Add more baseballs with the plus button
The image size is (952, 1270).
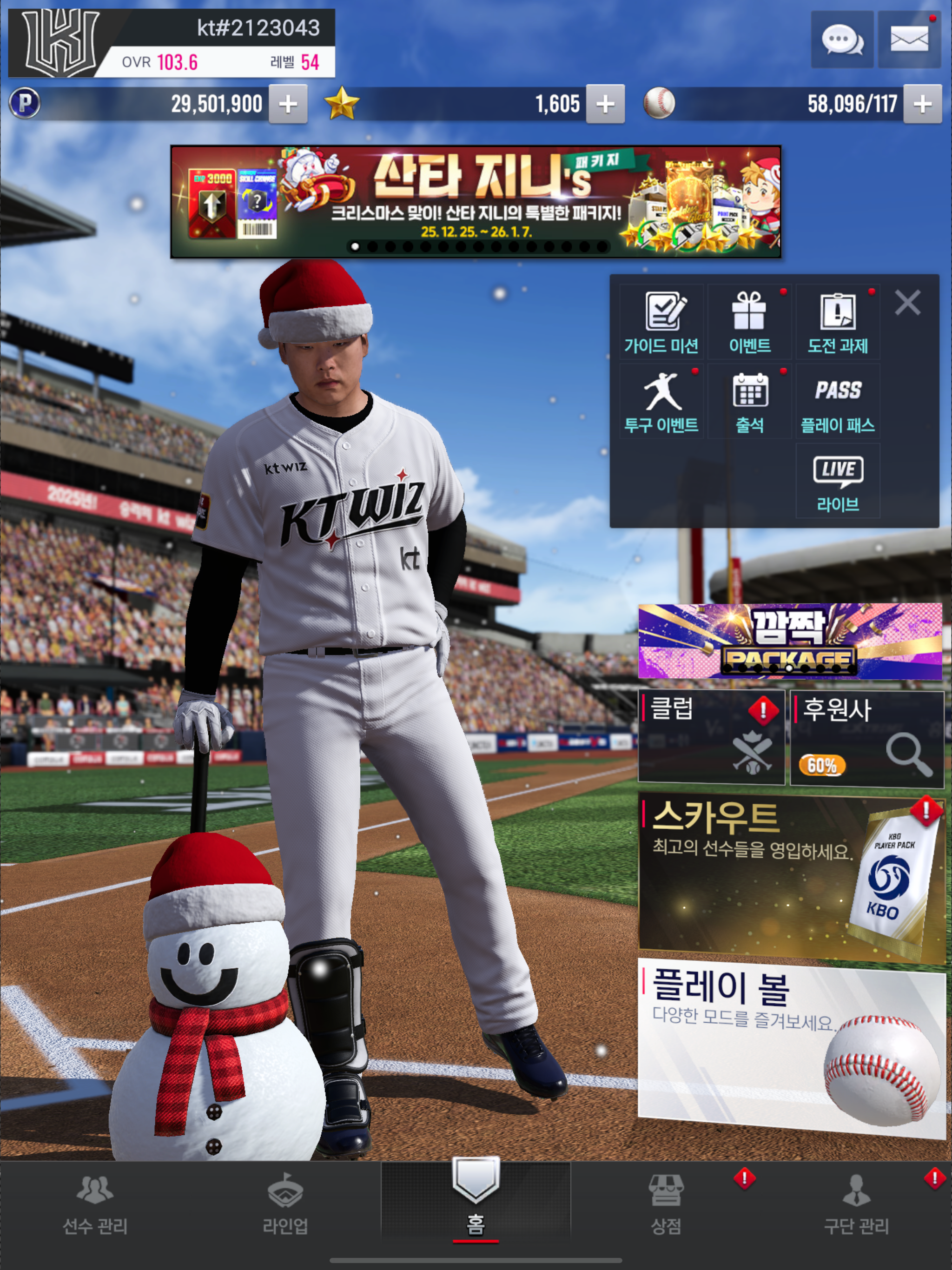click(x=922, y=104)
